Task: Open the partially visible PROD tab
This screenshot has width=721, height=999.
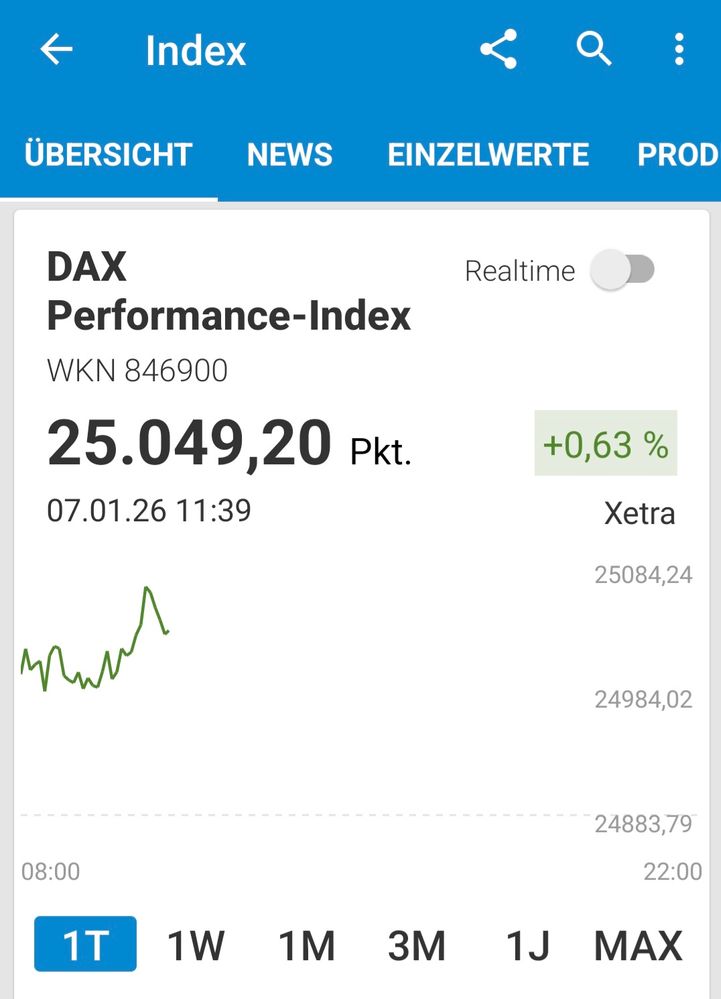Action: pyautogui.click(x=676, y=154)
